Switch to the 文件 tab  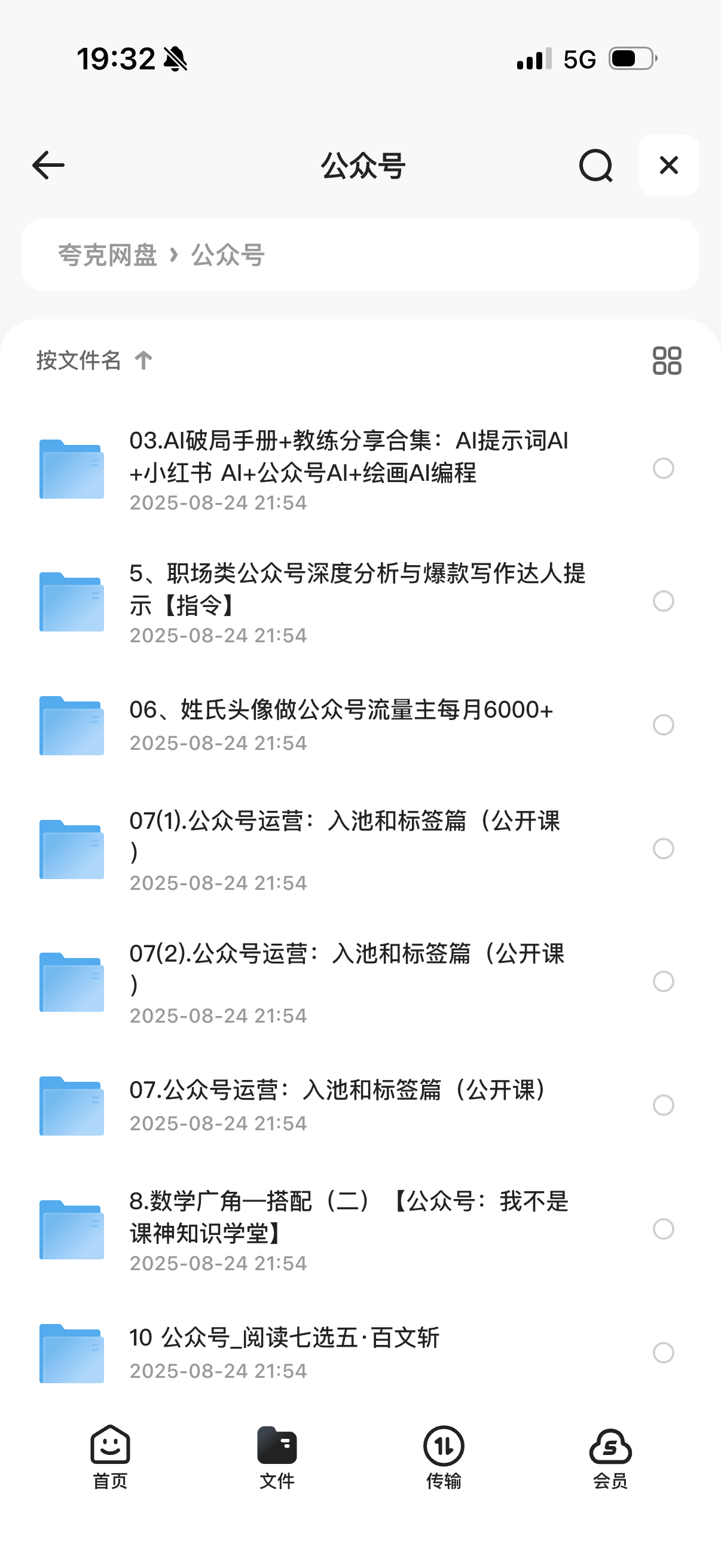coord(277,1457)
